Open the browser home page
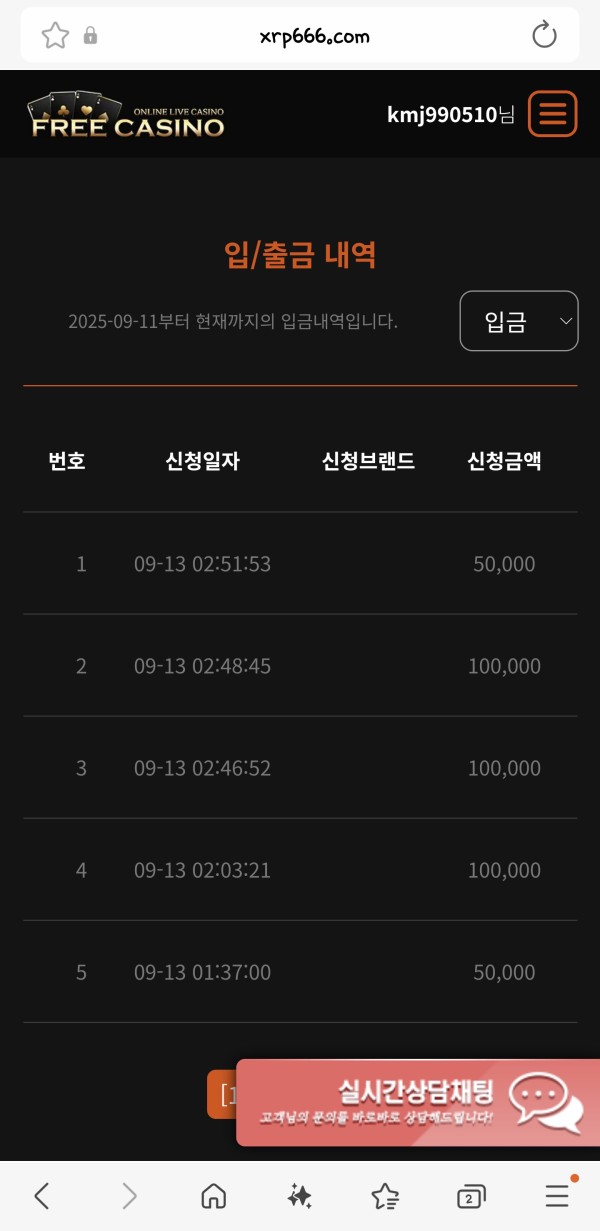The height and width of the screenshot is (1231, 600). coord(213,1195)
